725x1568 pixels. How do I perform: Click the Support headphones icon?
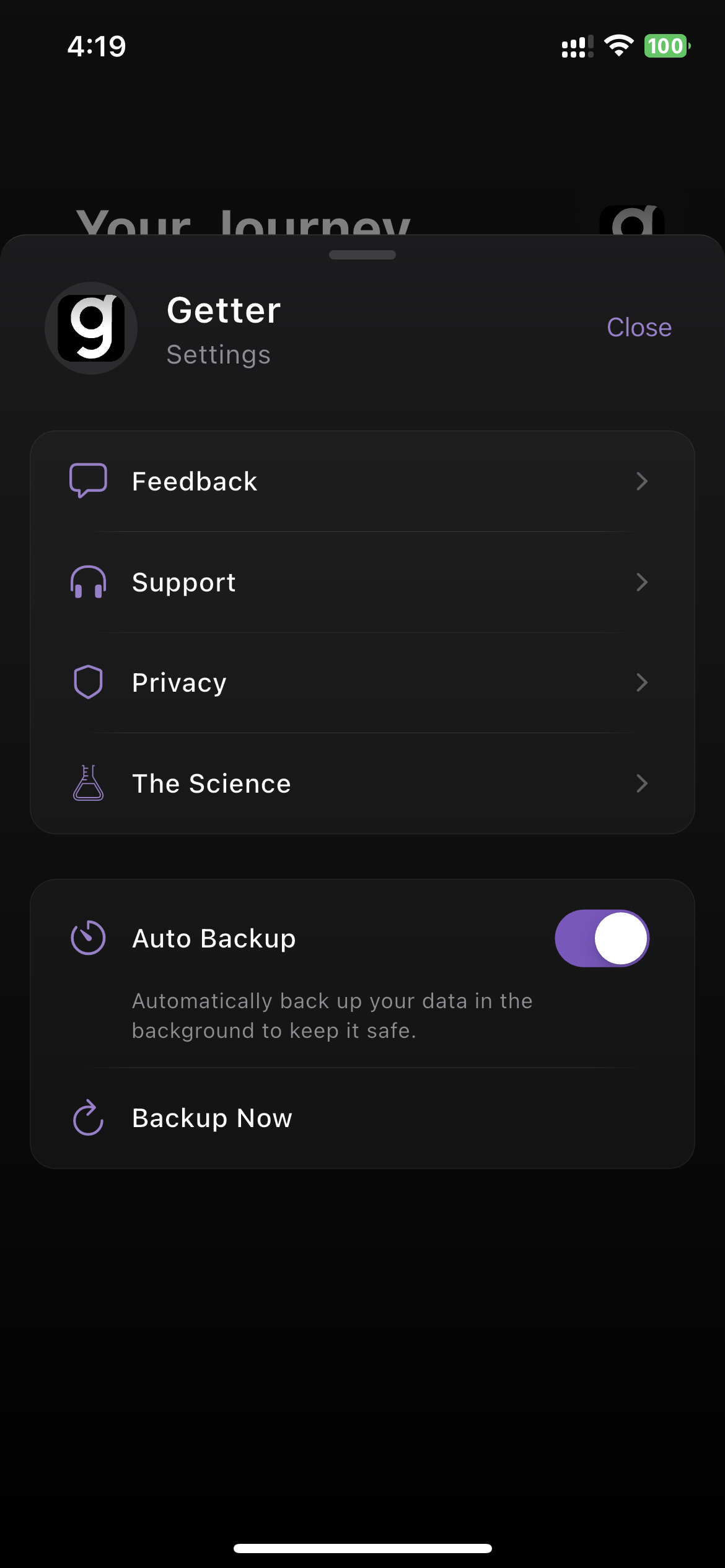tap(89, 582)
